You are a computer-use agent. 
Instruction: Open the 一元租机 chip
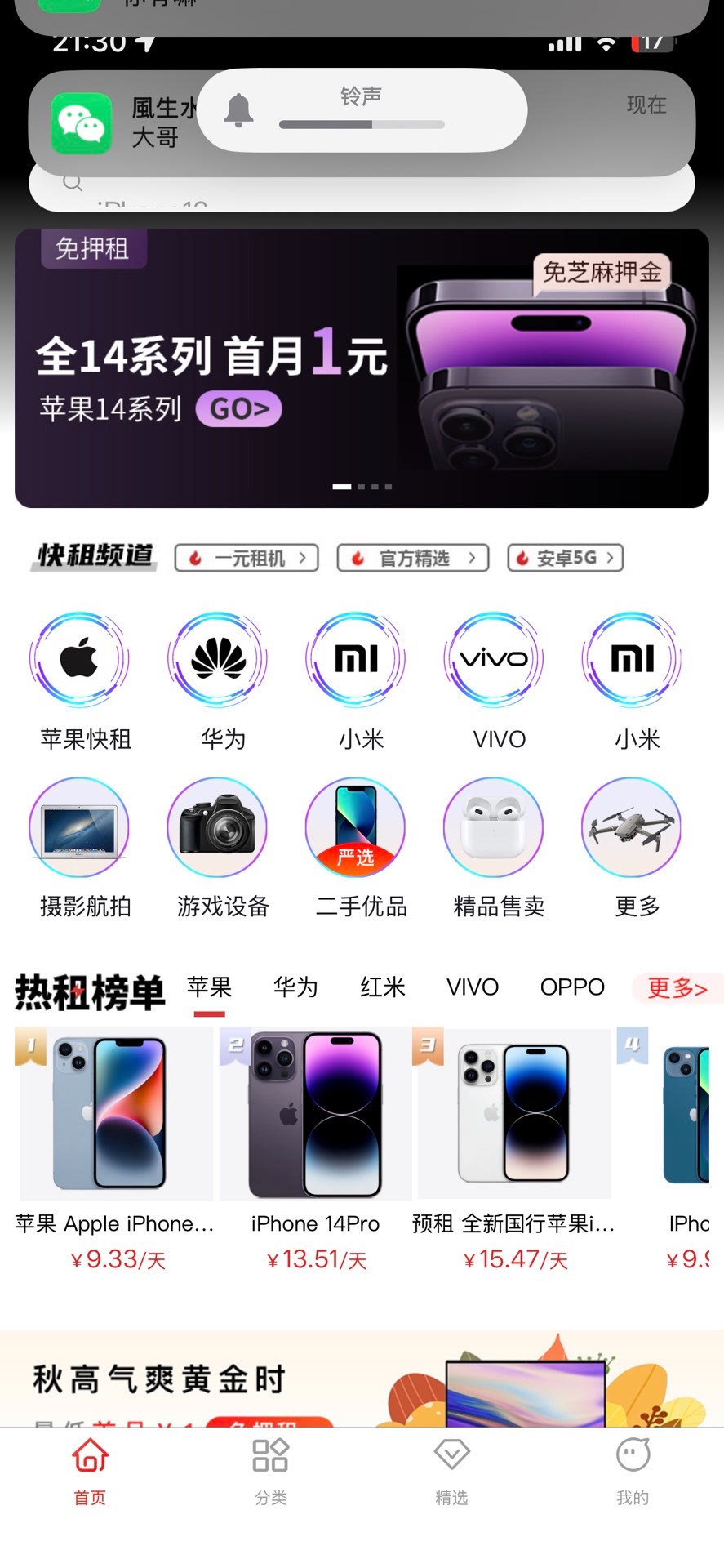point(247,558)
